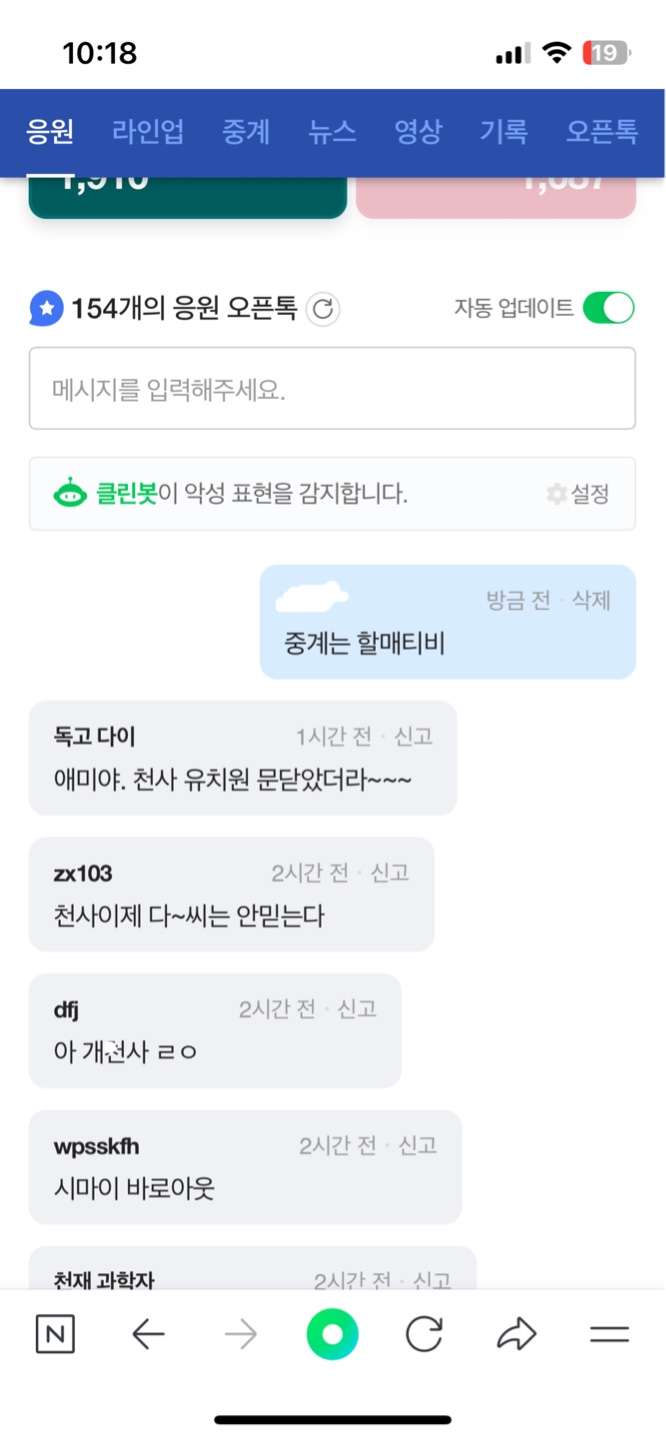
Task: Open the 중계 tab
Action: pos(246,132)
